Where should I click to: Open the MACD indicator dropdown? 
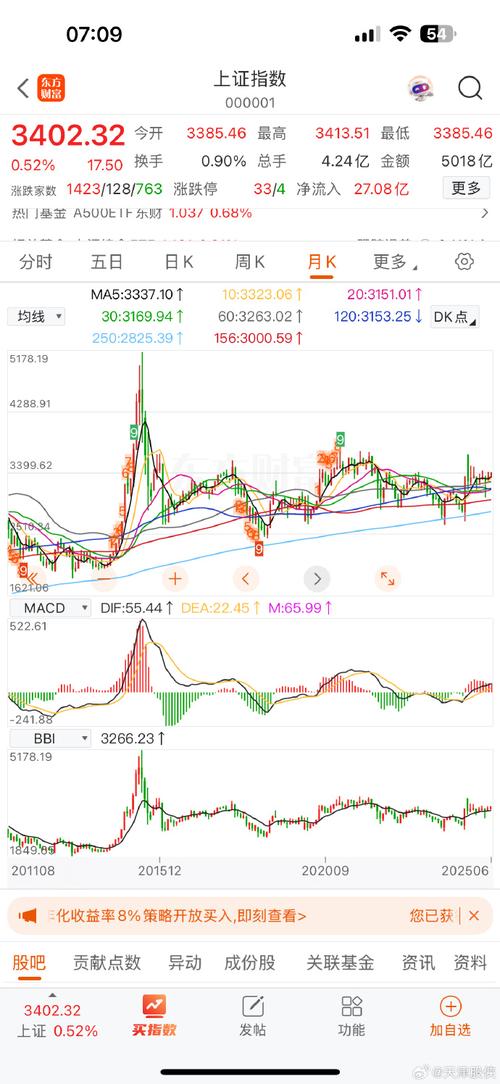pyautogui.click(x=49, y=608)
